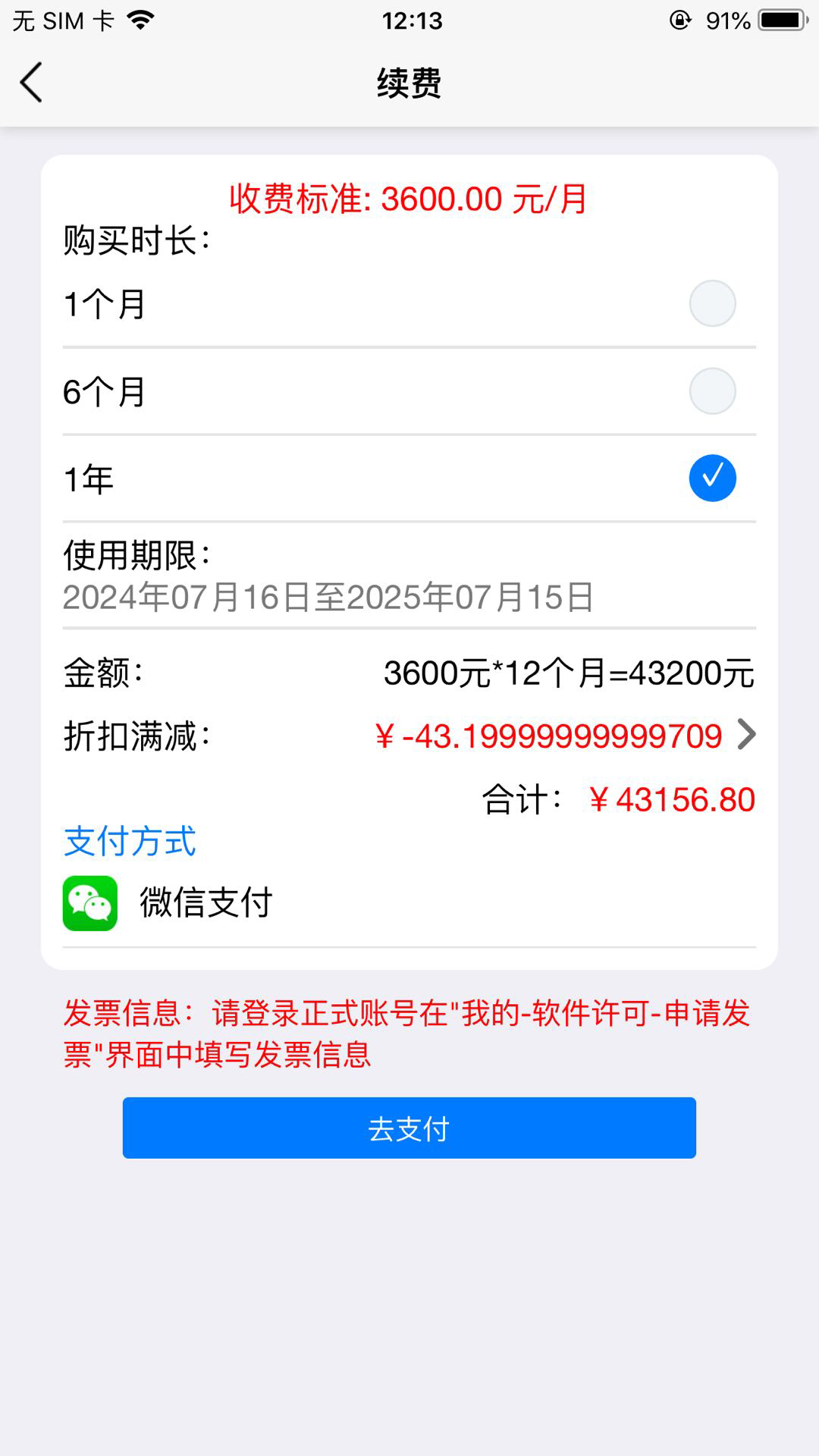This screenshot has width=819, height=1456.
Task: Tap the 去支付 button
Action: click(x=409, y=1128)
